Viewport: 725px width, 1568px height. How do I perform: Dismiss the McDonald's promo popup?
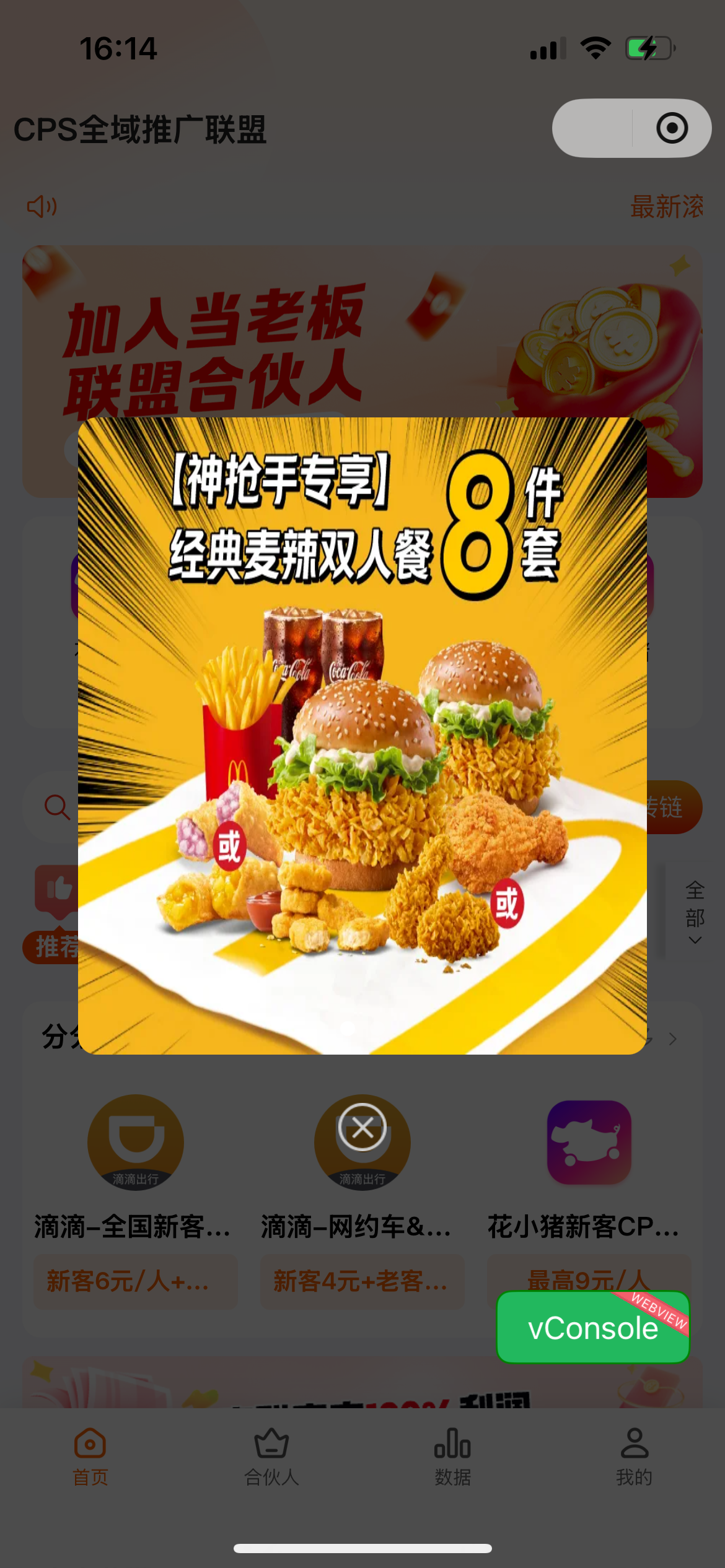pyautogui.click(x=362, y=1128)
